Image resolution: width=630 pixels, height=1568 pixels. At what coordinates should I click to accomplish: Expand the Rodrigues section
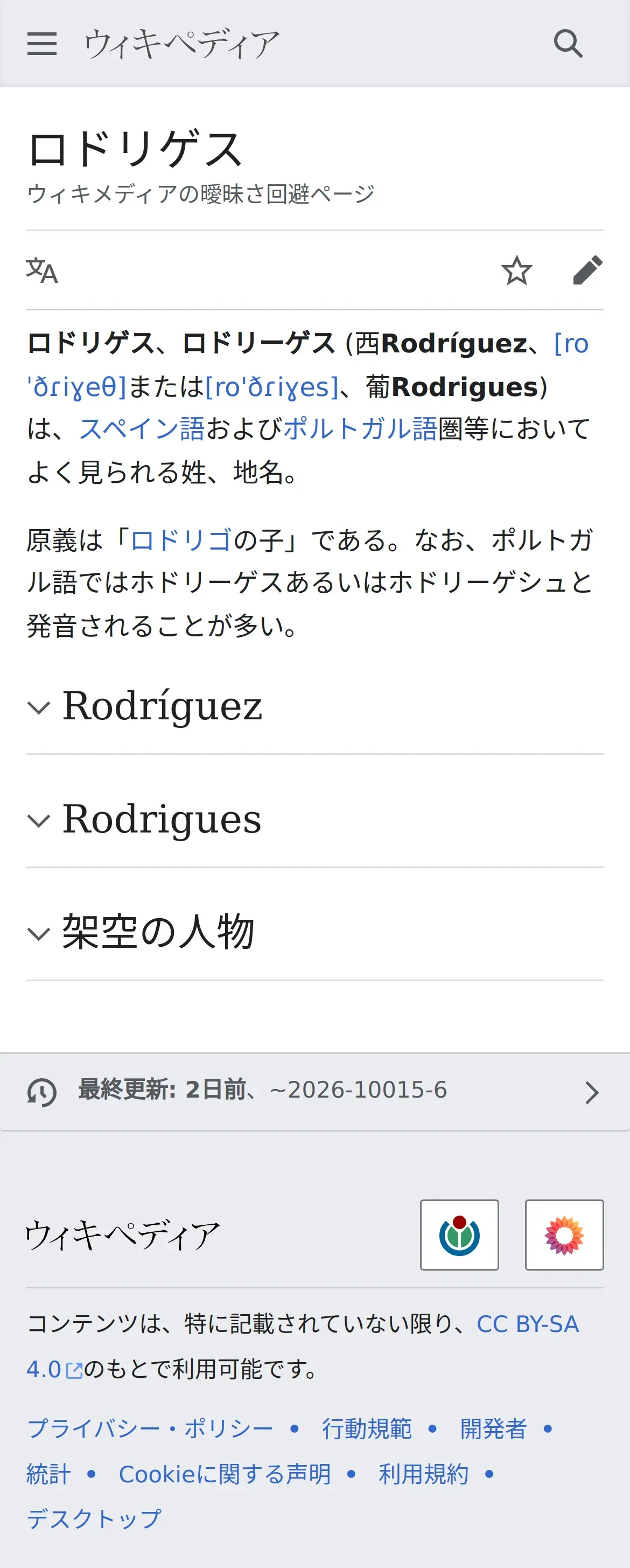coord(315,820)
